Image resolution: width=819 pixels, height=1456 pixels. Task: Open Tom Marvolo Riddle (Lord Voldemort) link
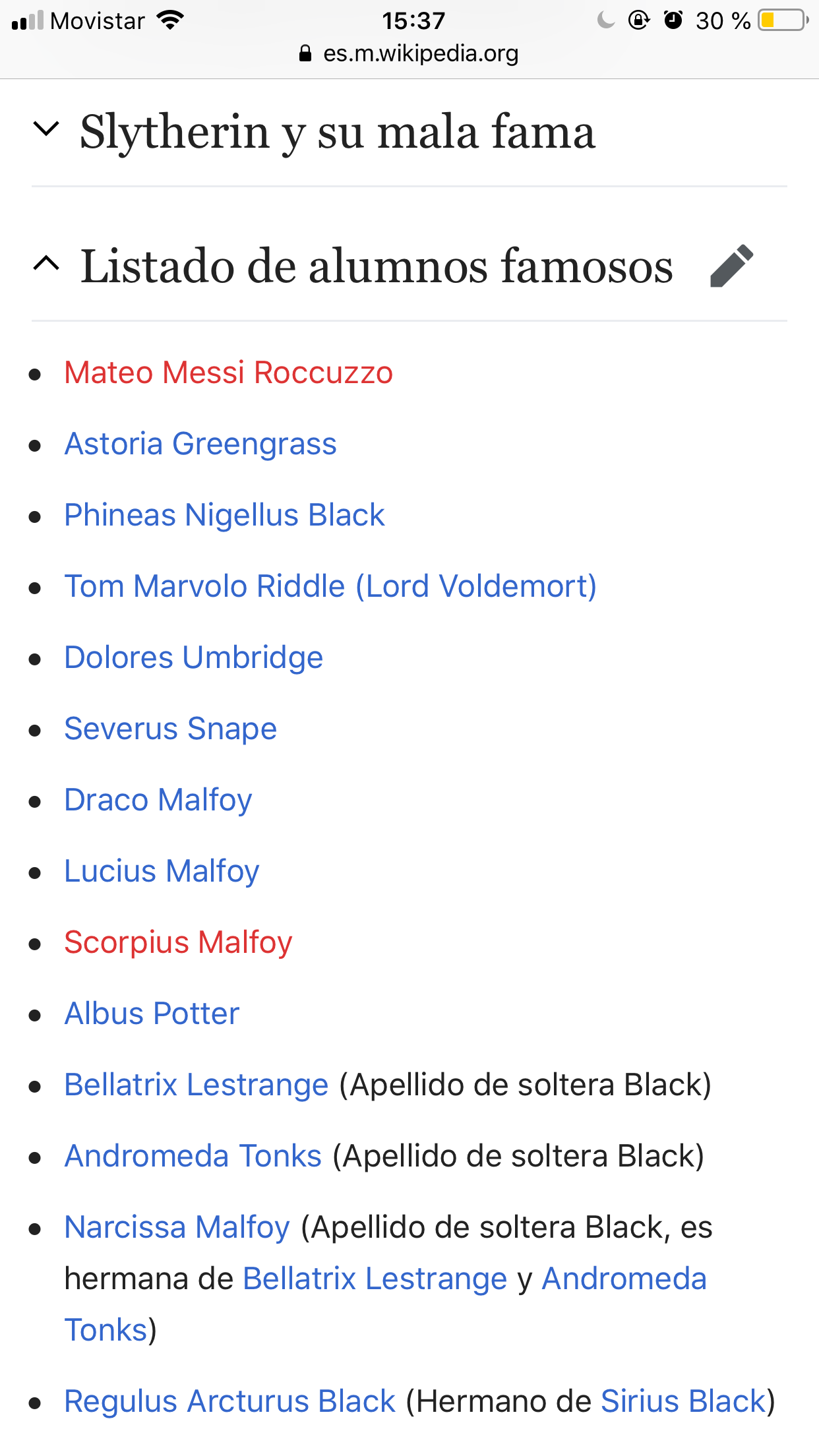(x=330, y=587)
